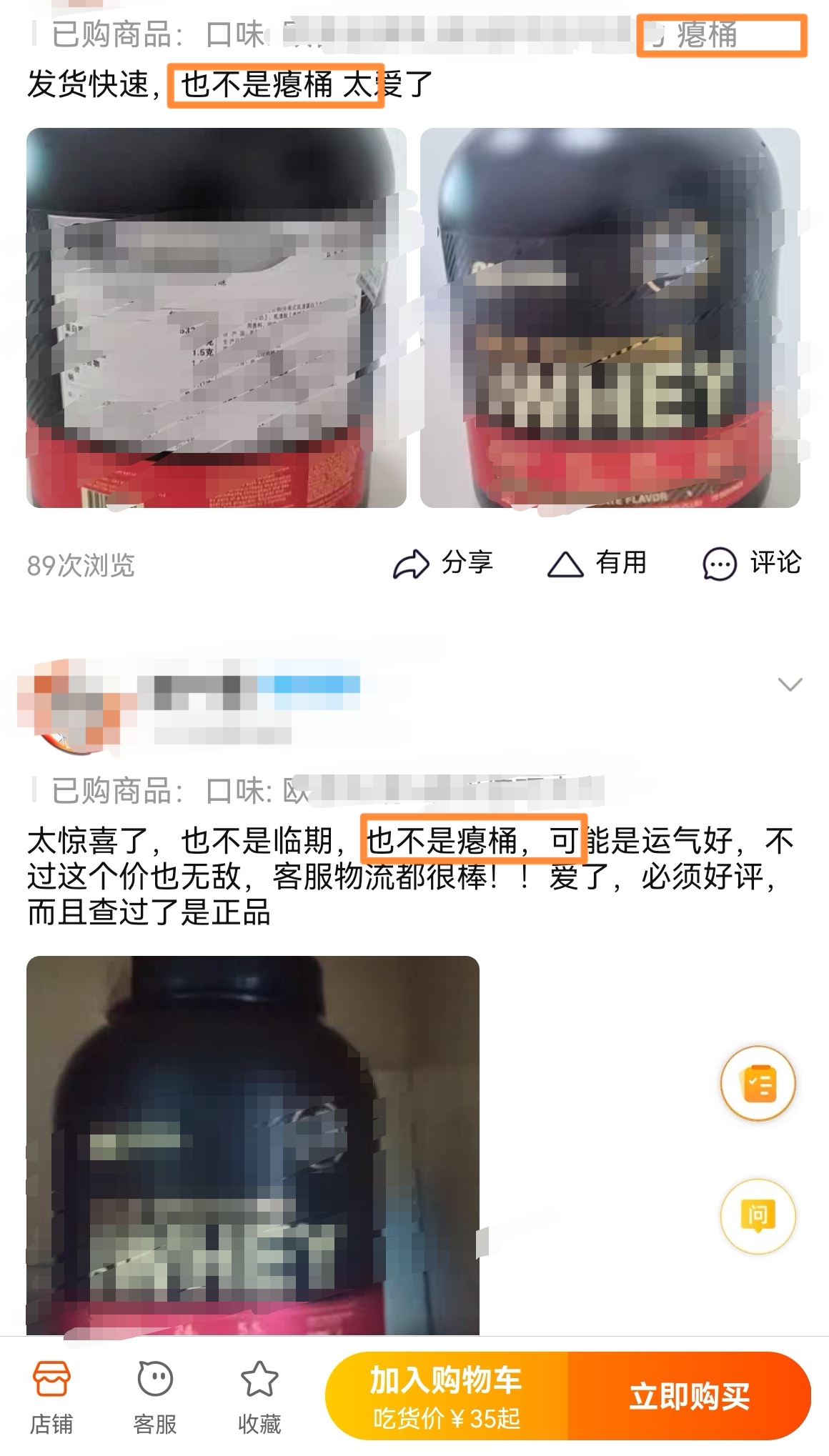Tap 立即购买 to buy now
The image size is (829, 1456).
click(689, 1396)
